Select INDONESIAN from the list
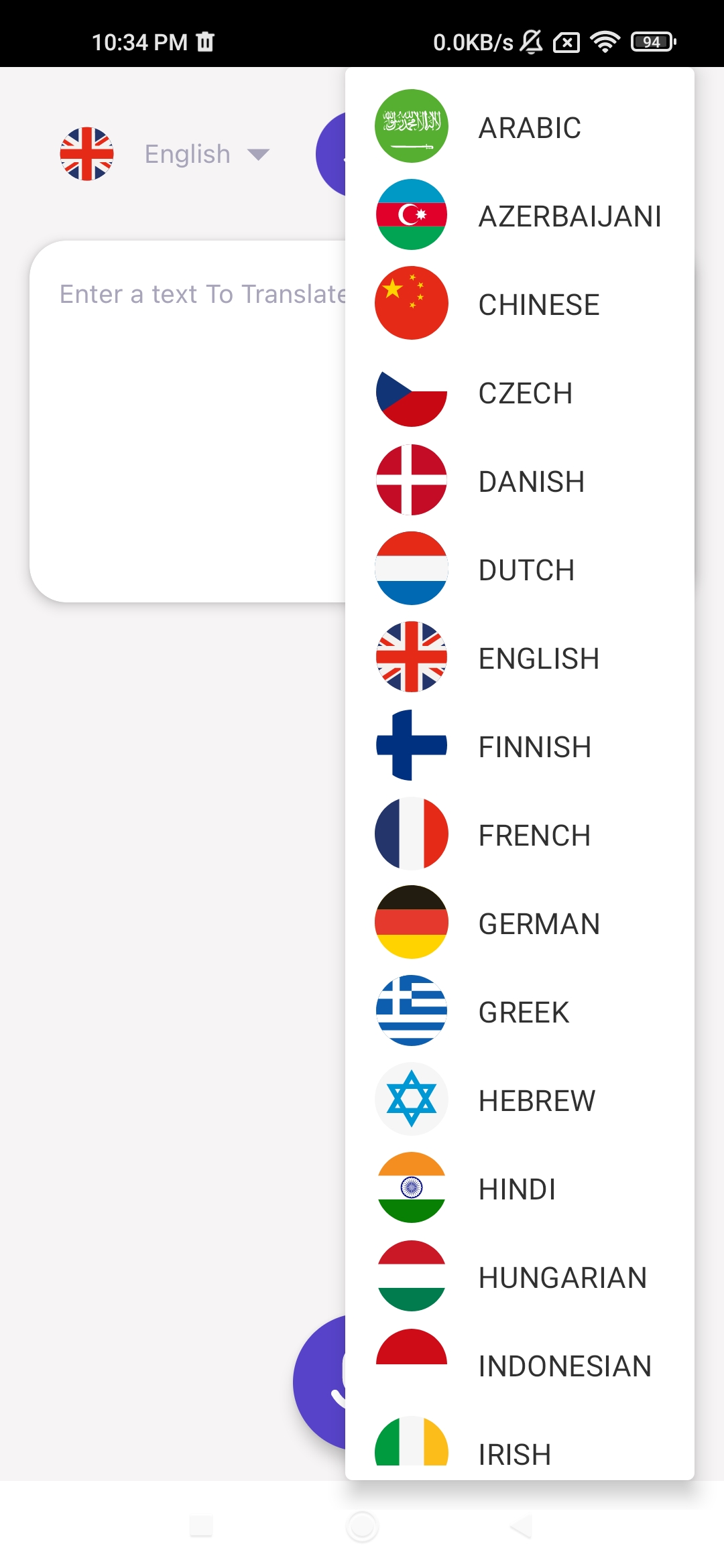Screen dimensions: 724x1568 pos(520,1366)
